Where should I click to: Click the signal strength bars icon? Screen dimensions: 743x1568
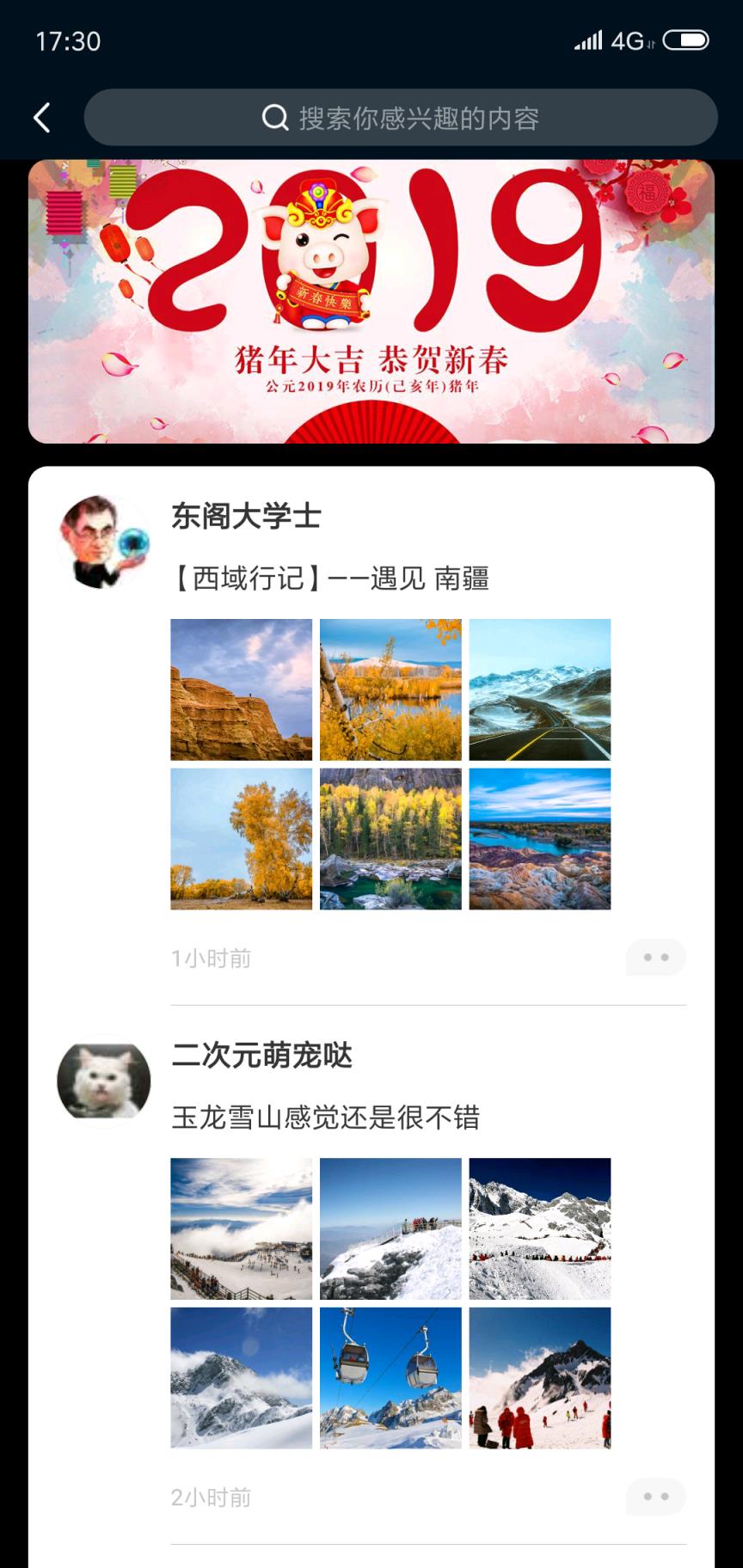click(590, 40)
